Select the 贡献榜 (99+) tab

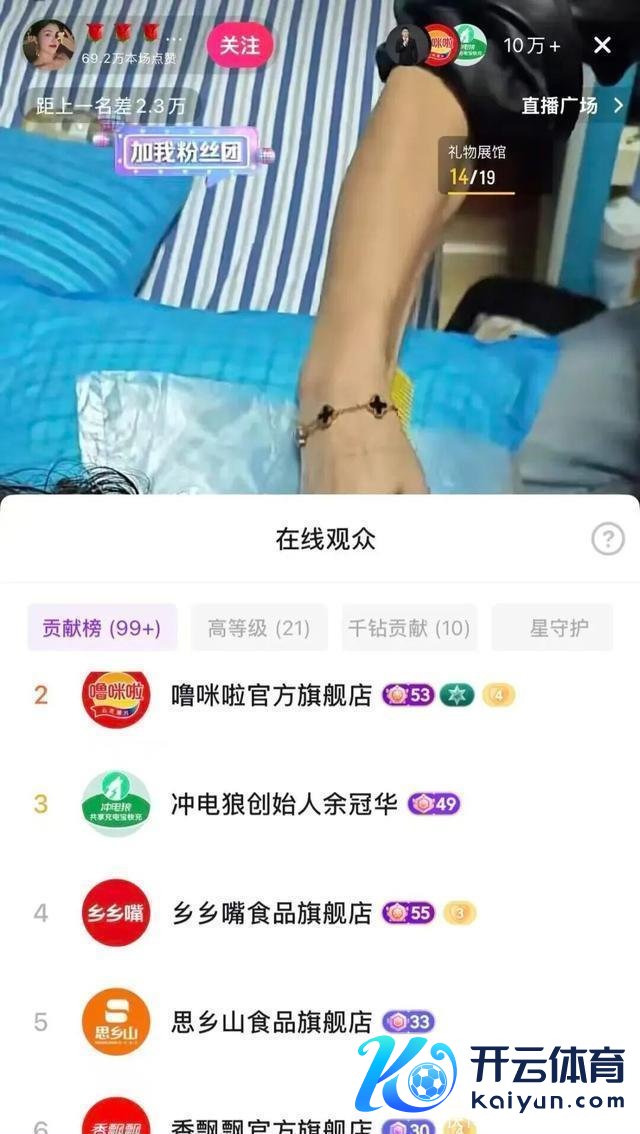click(x=102, y=628)
